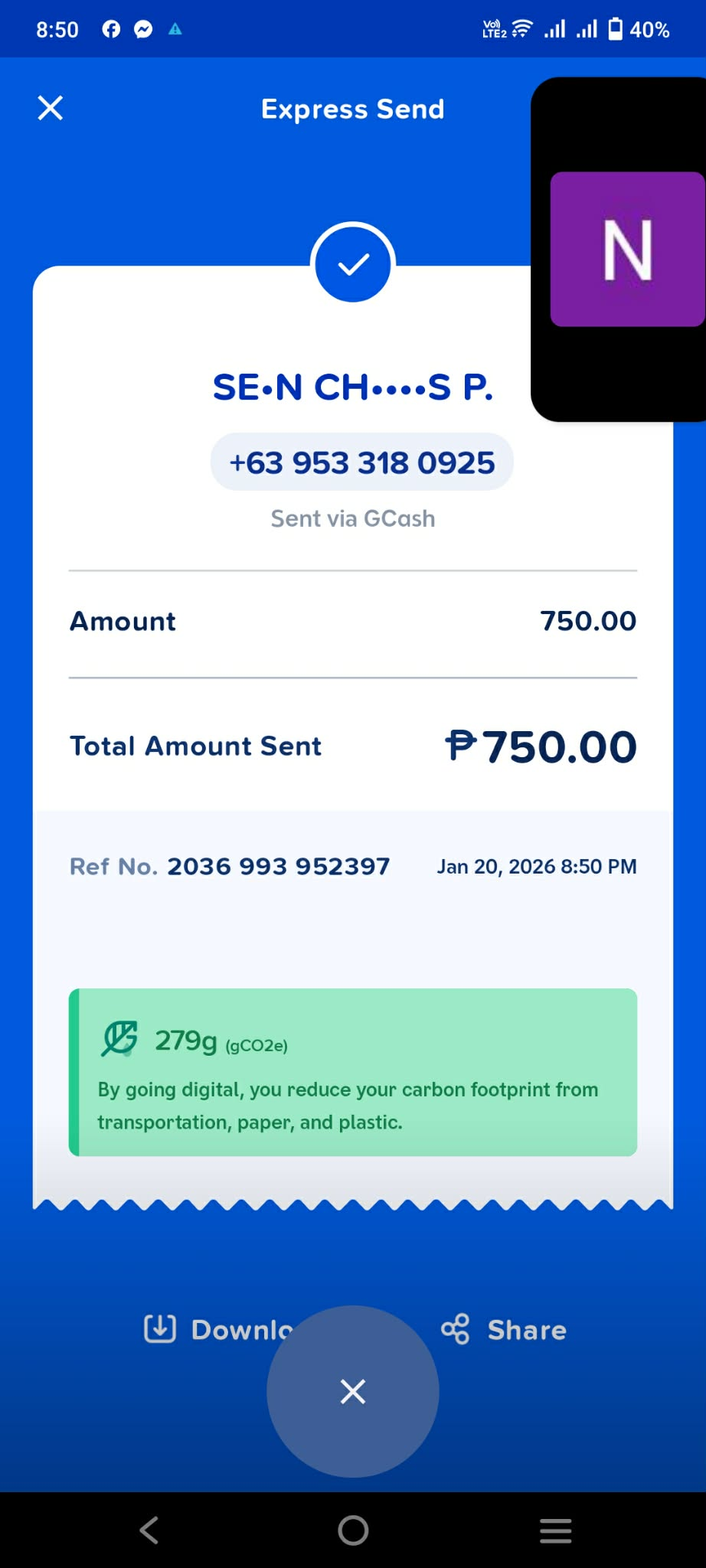Open the purple N floating app bubble
Viewport: 706px width, 1568px height.
tap(627, 250)
